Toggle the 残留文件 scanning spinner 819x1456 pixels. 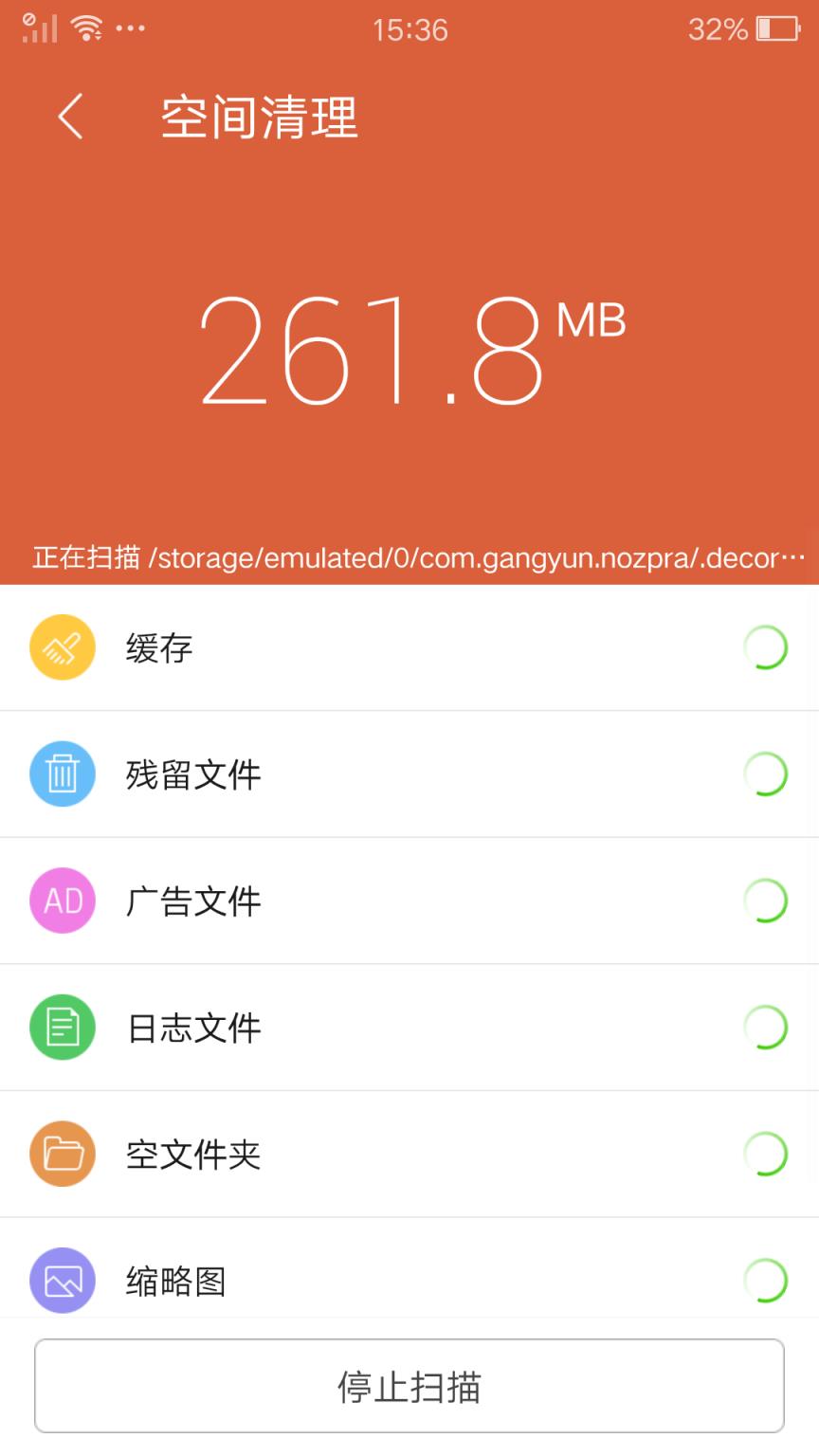(x=766, y=773)
